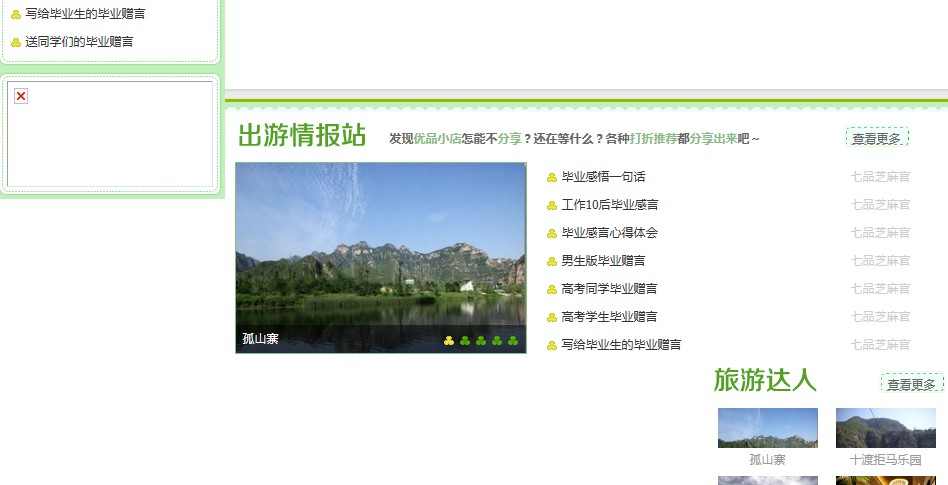Jump to the last slideshow indicator dot
This screenshot has width=948, height=485.
(x=513, y=341)
